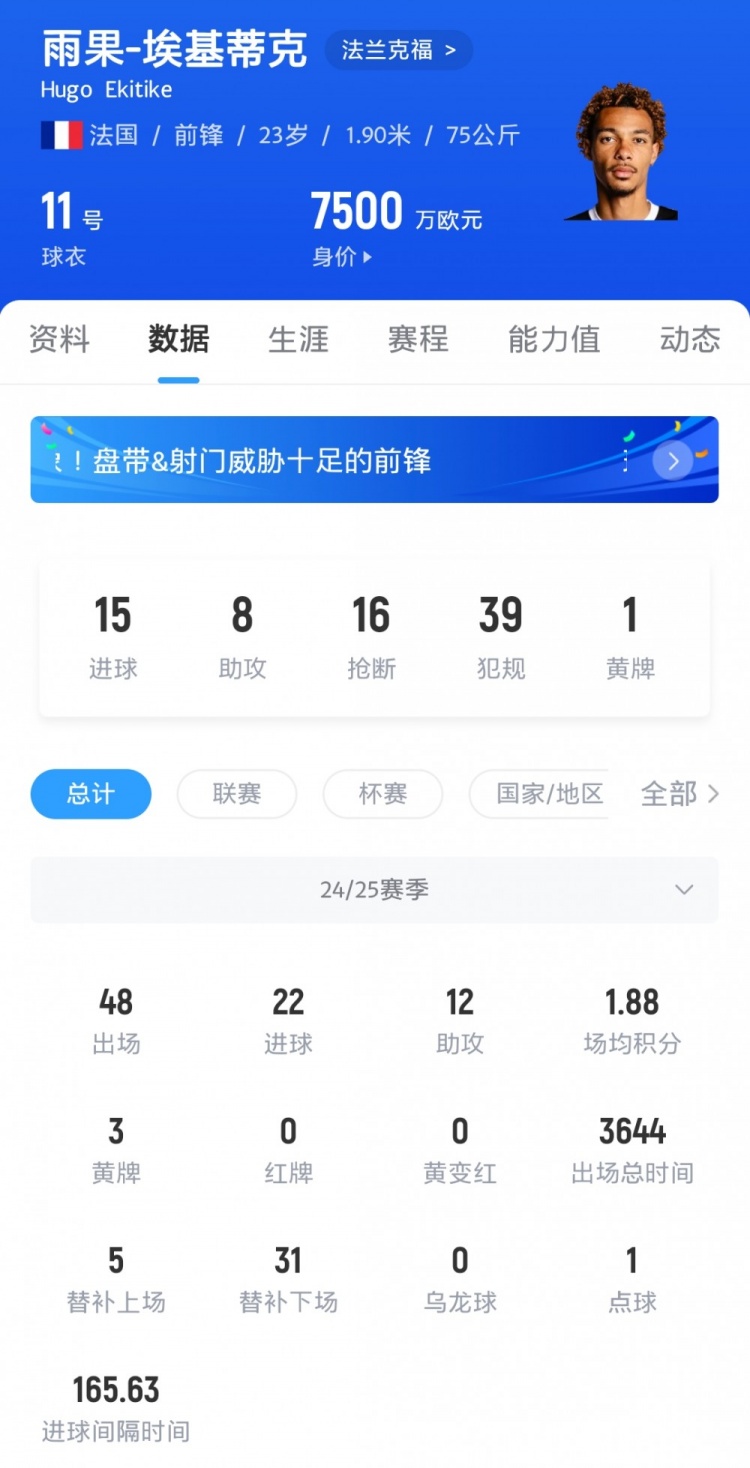Viewport: 750px width, 1468px height.
Task: Go to the 能力值 tab
Action: pos(553,340)
